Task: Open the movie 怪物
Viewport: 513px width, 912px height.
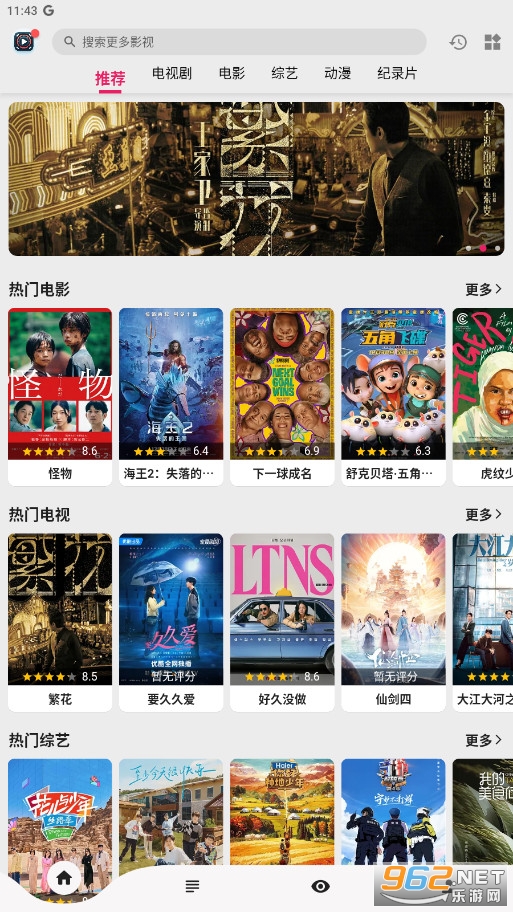Action: (x=60, y=397)
